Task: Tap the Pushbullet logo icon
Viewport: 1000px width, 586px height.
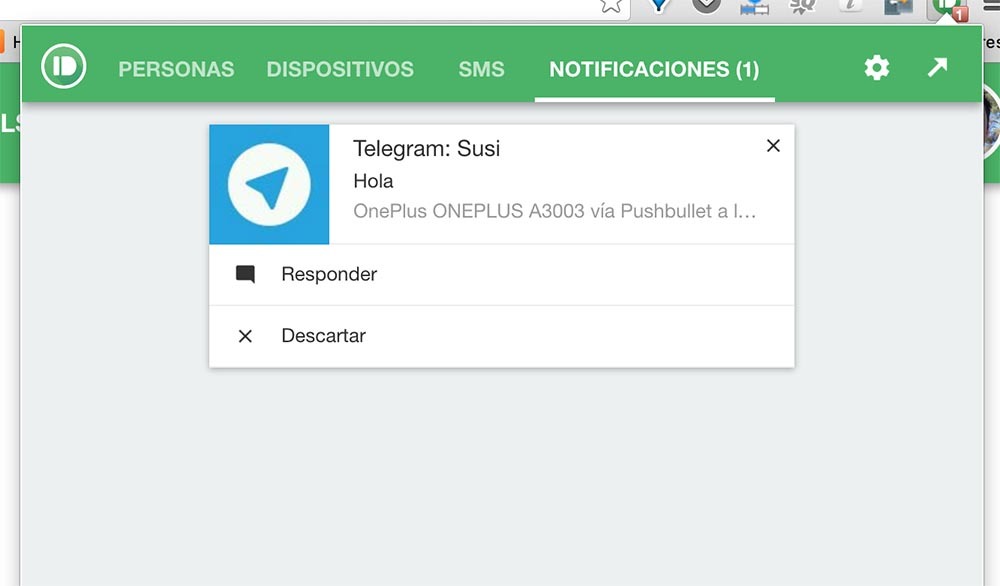Action: (x=64, y=67)
